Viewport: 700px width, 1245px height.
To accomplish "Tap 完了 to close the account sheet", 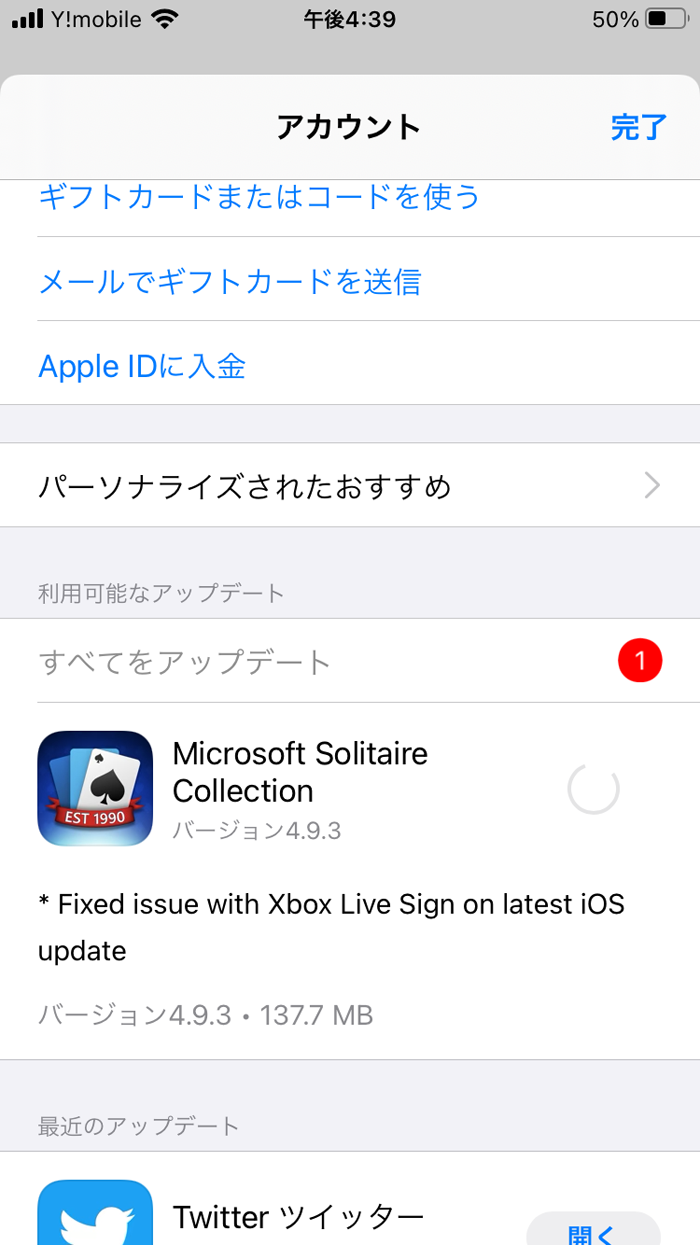I will pos(638,127).
